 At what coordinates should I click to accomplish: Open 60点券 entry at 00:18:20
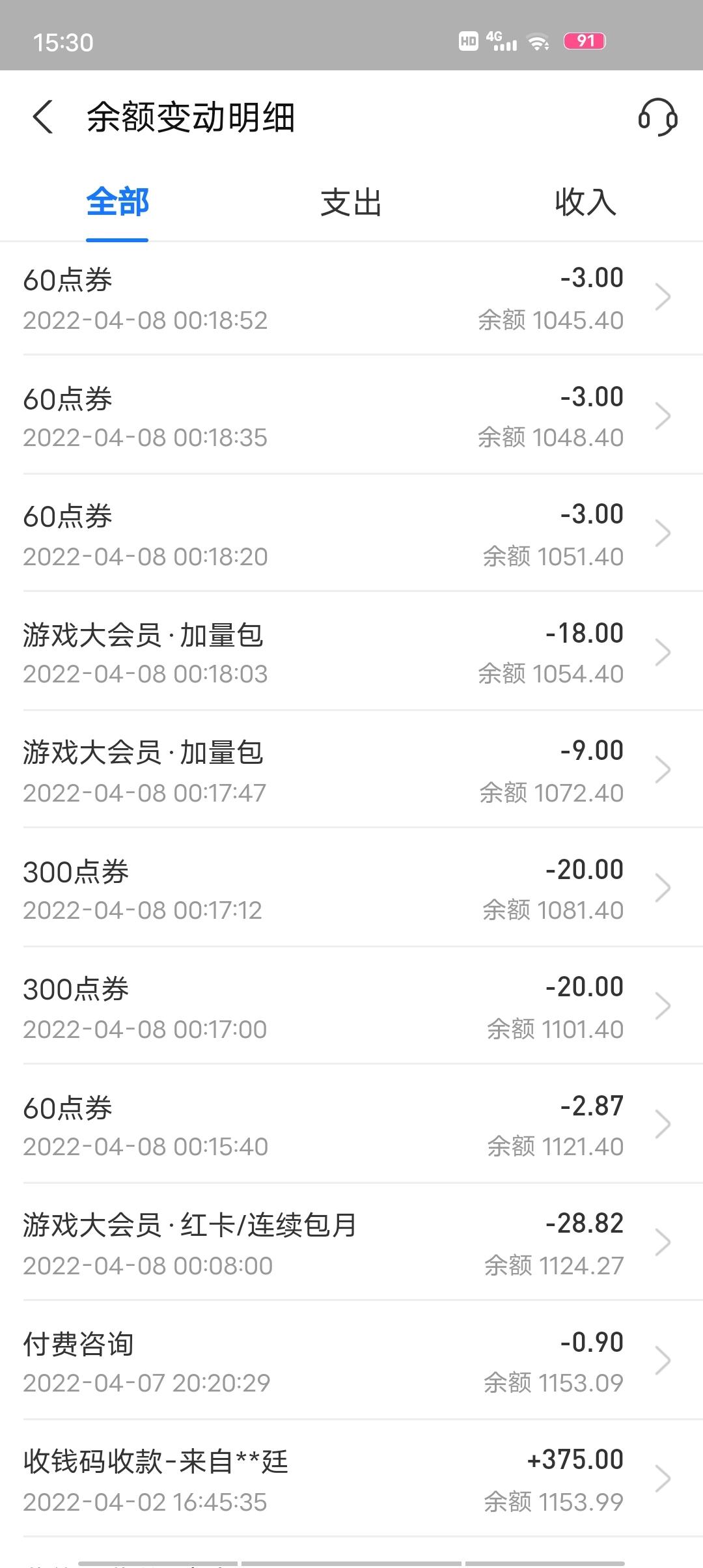click(351, 533)
